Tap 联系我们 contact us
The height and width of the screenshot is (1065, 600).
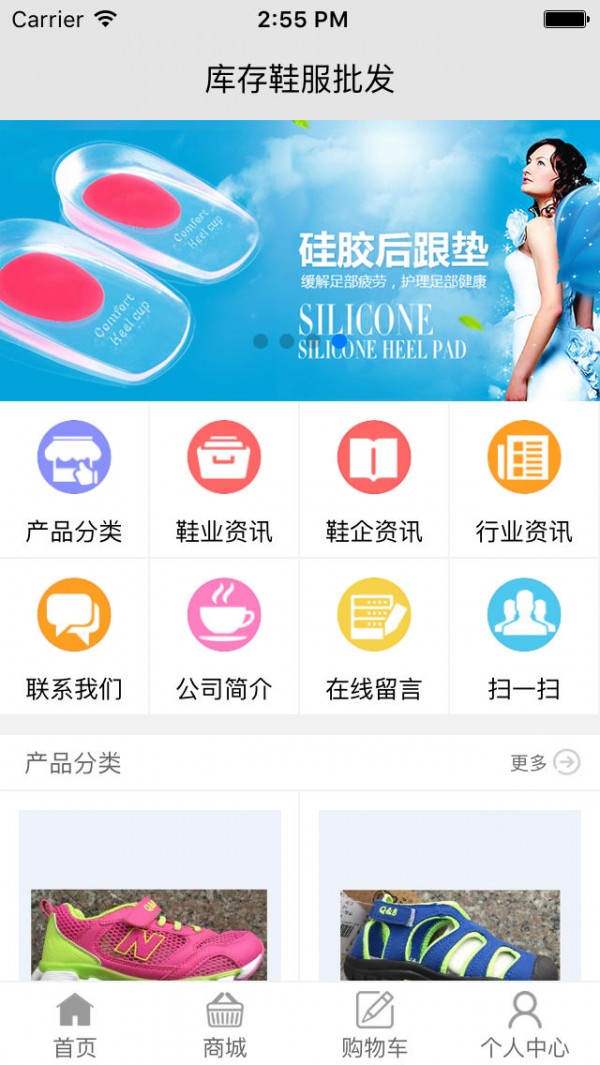pyautogui.click(x=74, y=637)
